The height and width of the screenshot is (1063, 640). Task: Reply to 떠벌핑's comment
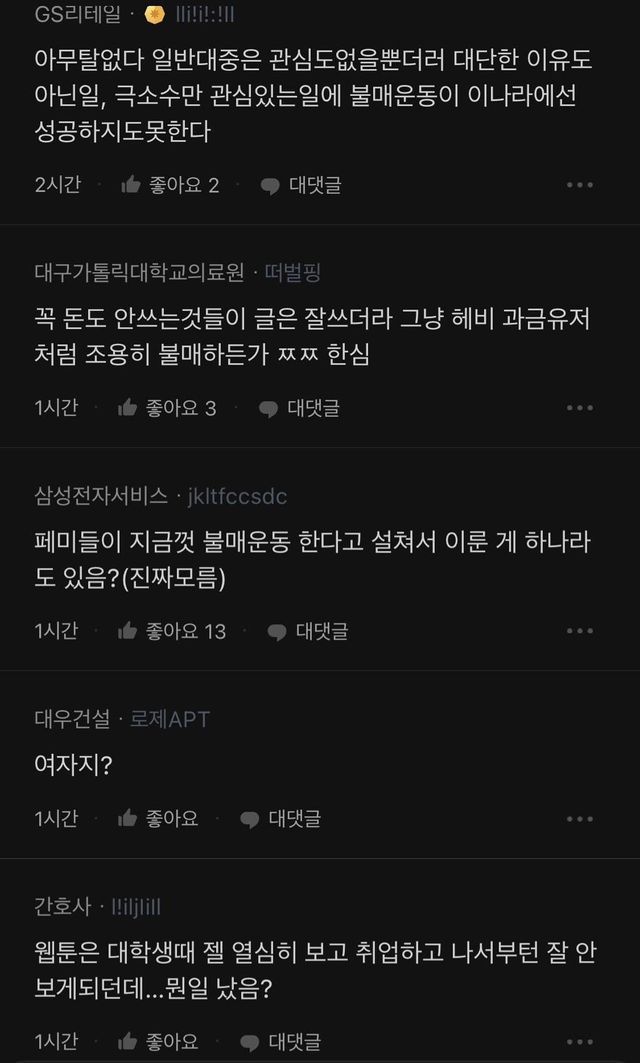click(x=299, y=408)
